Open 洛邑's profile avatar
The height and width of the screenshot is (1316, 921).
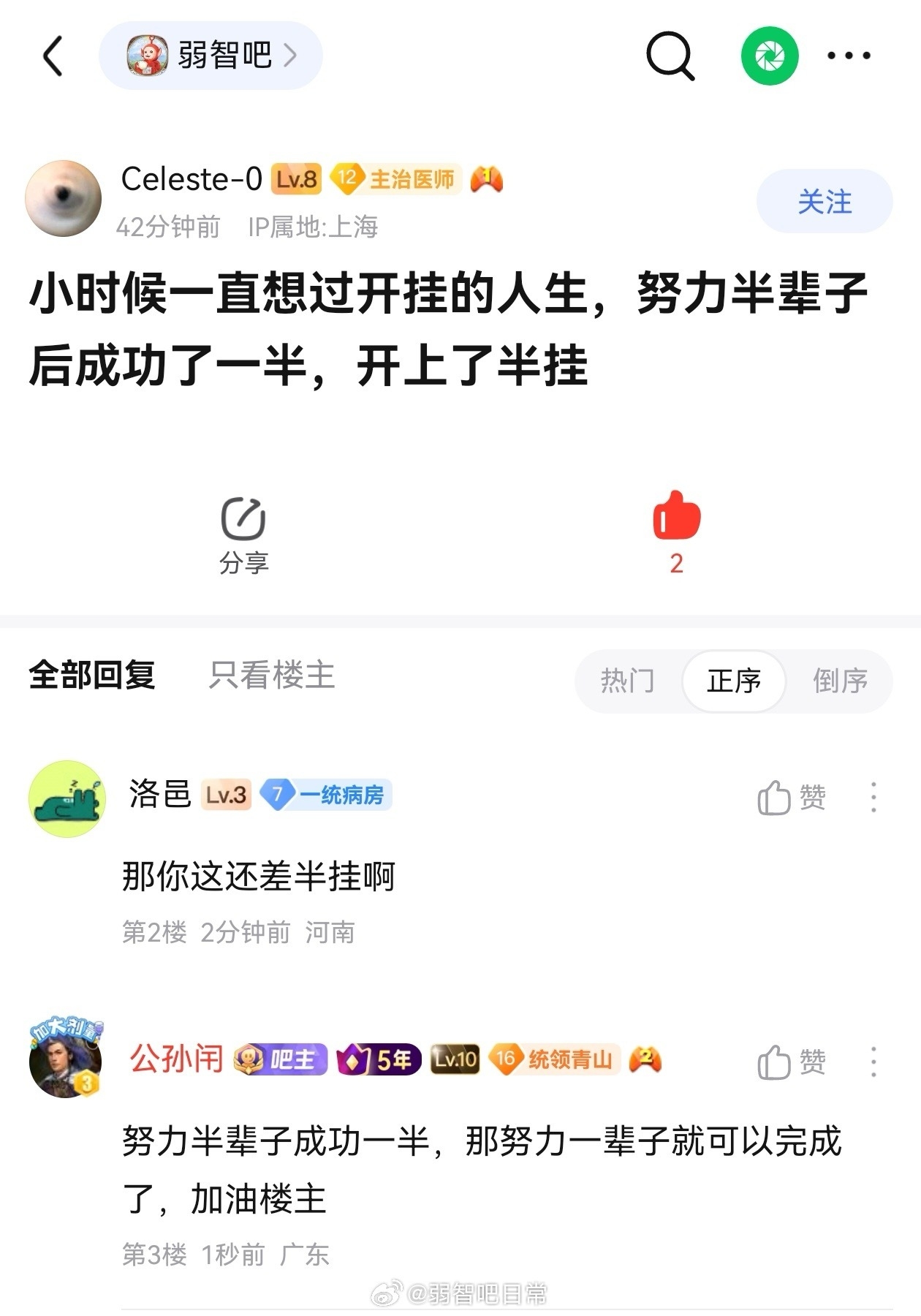point(67,798)
